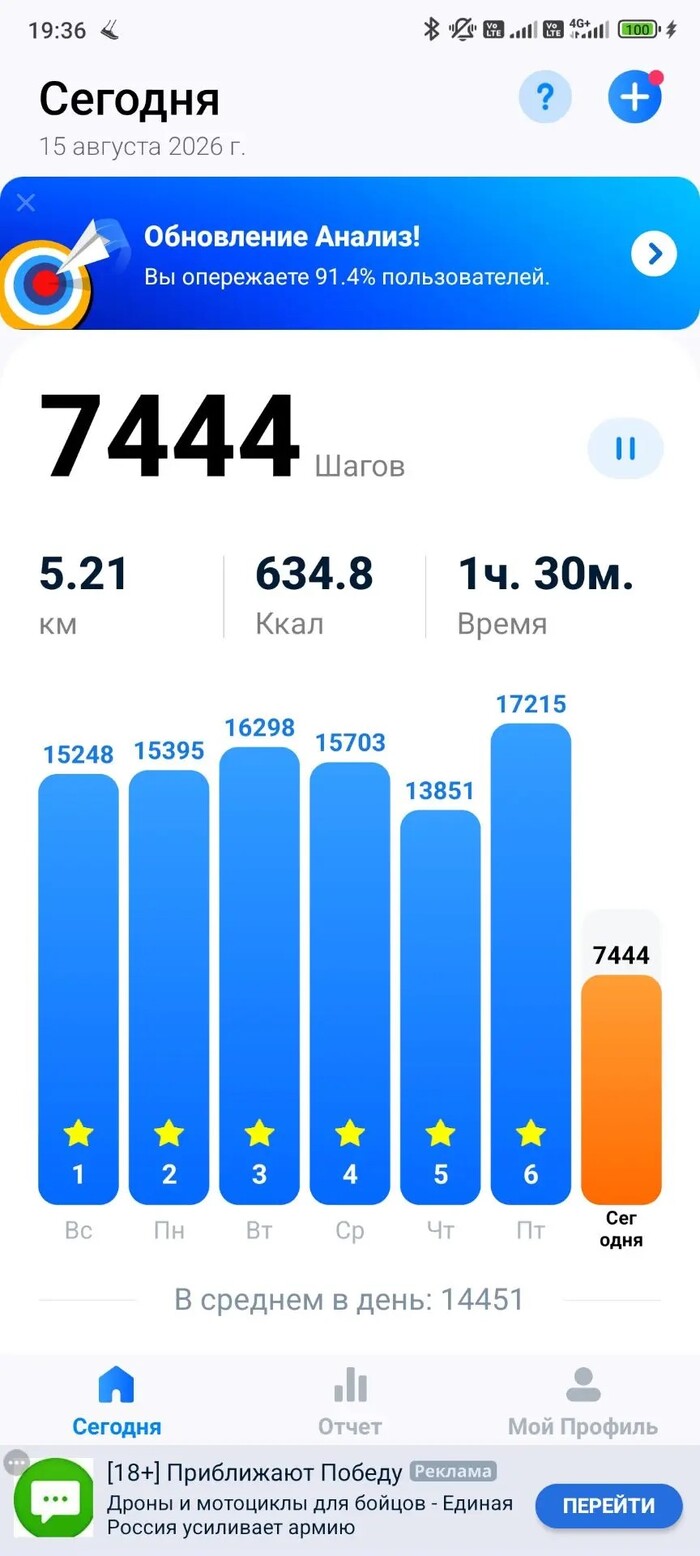Dismiss the Обновление Анализ banner

point(26,203)
